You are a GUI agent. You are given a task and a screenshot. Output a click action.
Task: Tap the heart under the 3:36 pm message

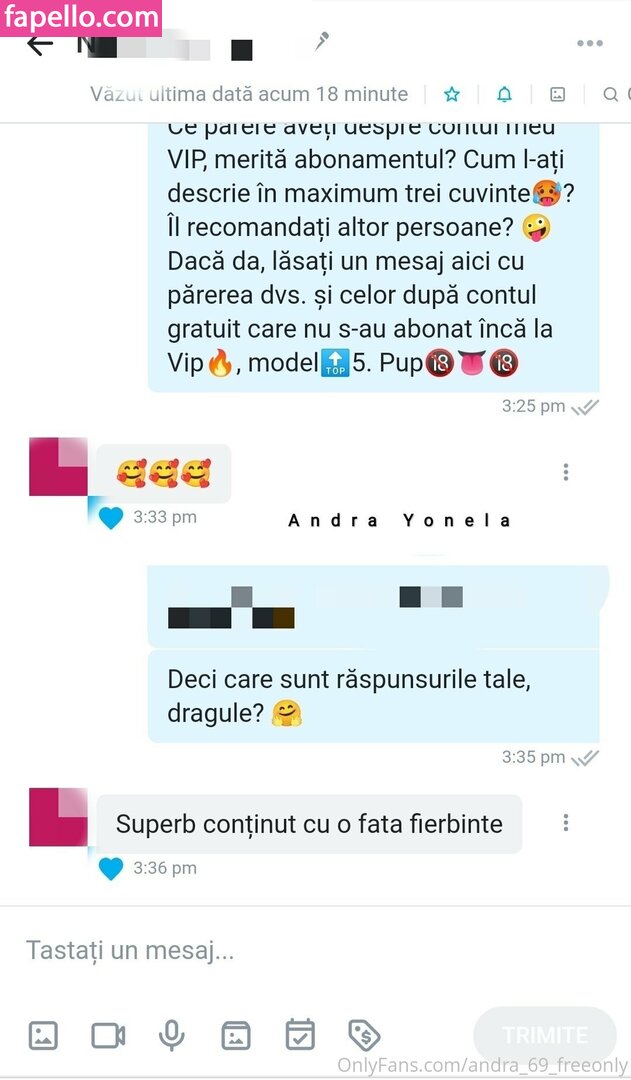point(111,868)
